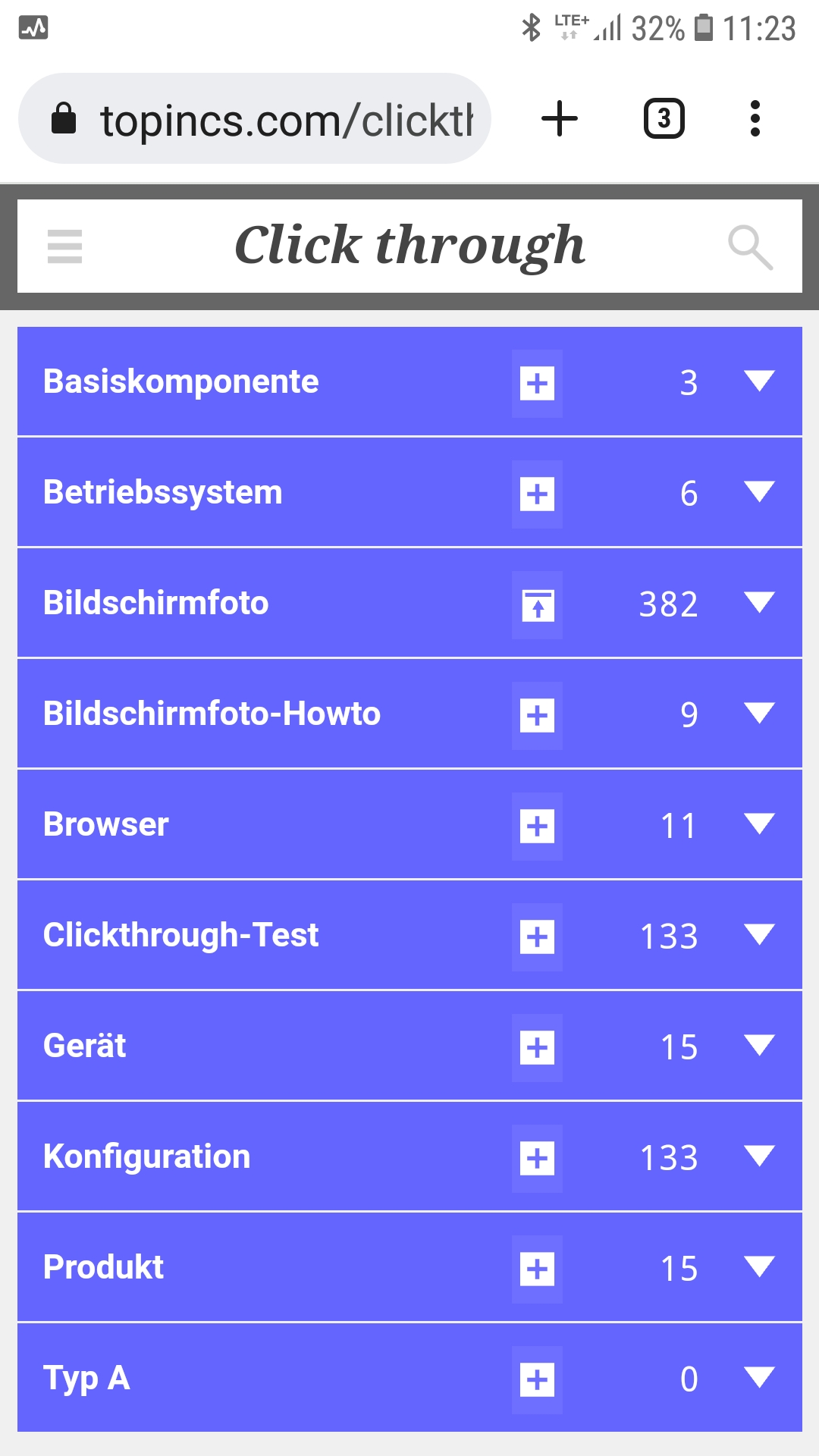Open the search magnifier icon

[749, 246]
